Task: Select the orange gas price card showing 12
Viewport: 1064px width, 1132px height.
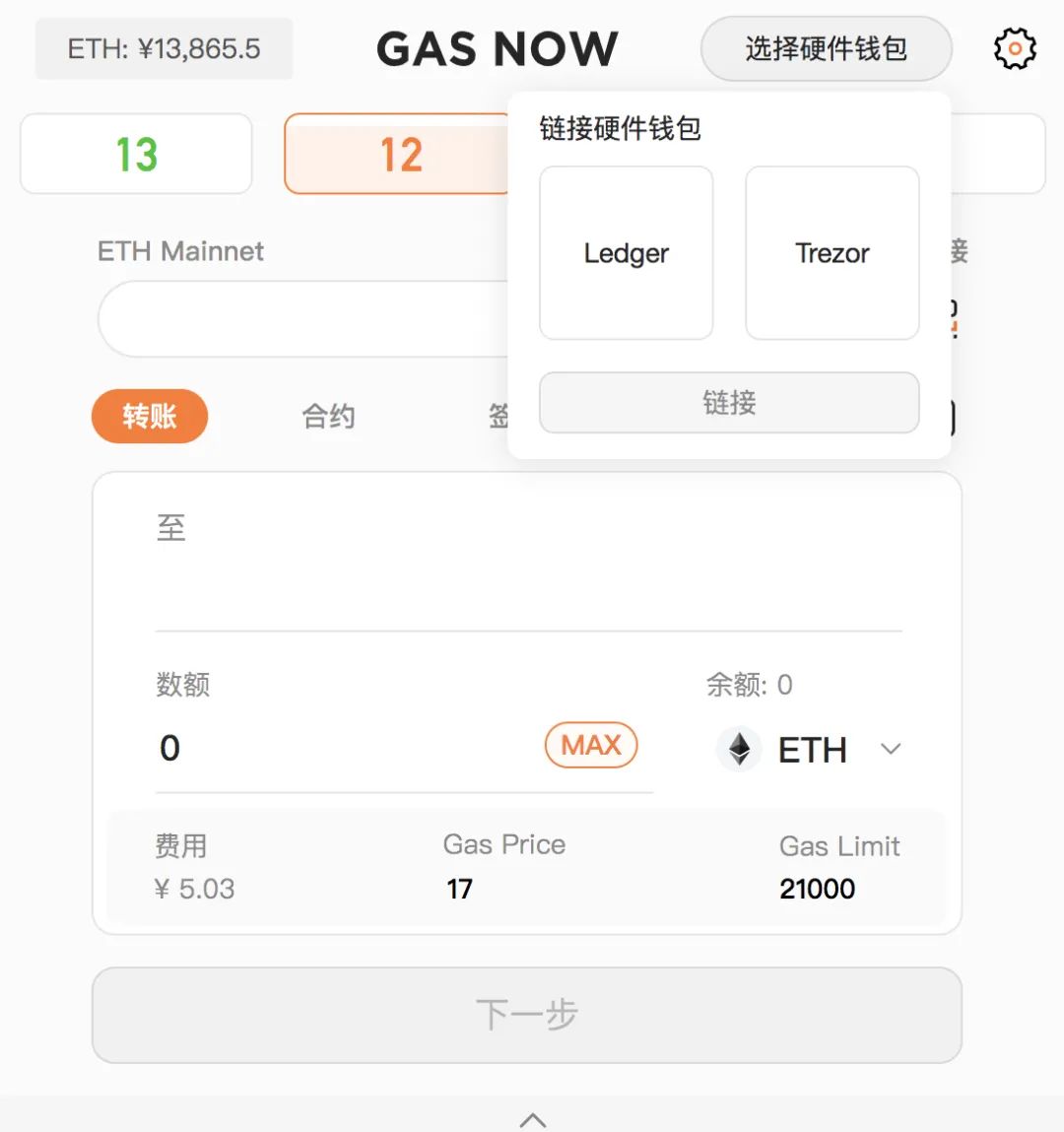Action: pos(398,153)
